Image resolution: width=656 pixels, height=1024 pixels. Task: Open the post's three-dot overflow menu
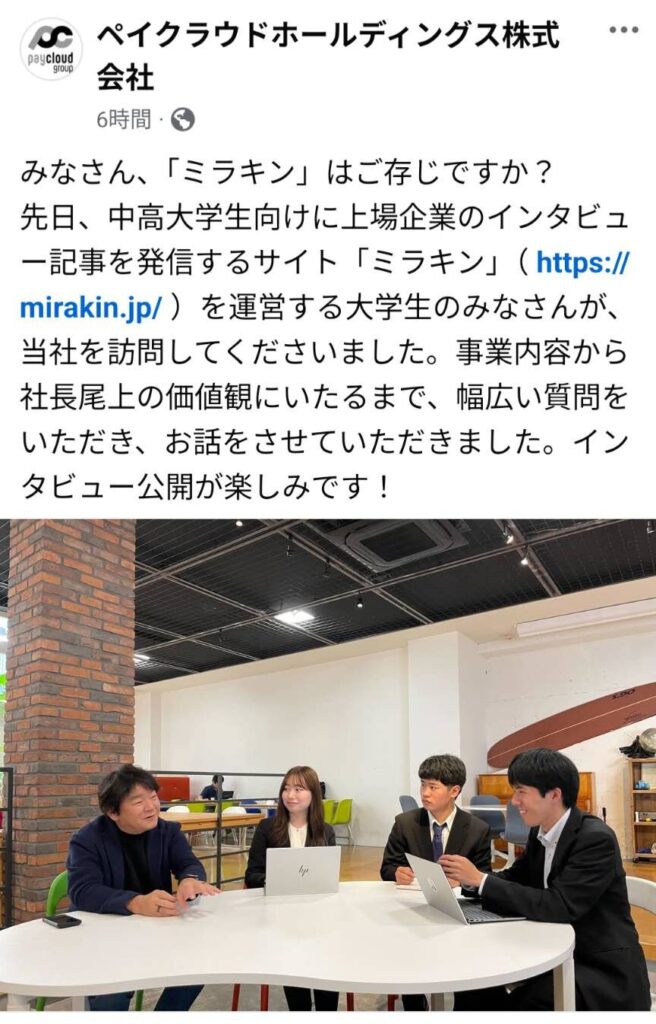click(623, 30)
